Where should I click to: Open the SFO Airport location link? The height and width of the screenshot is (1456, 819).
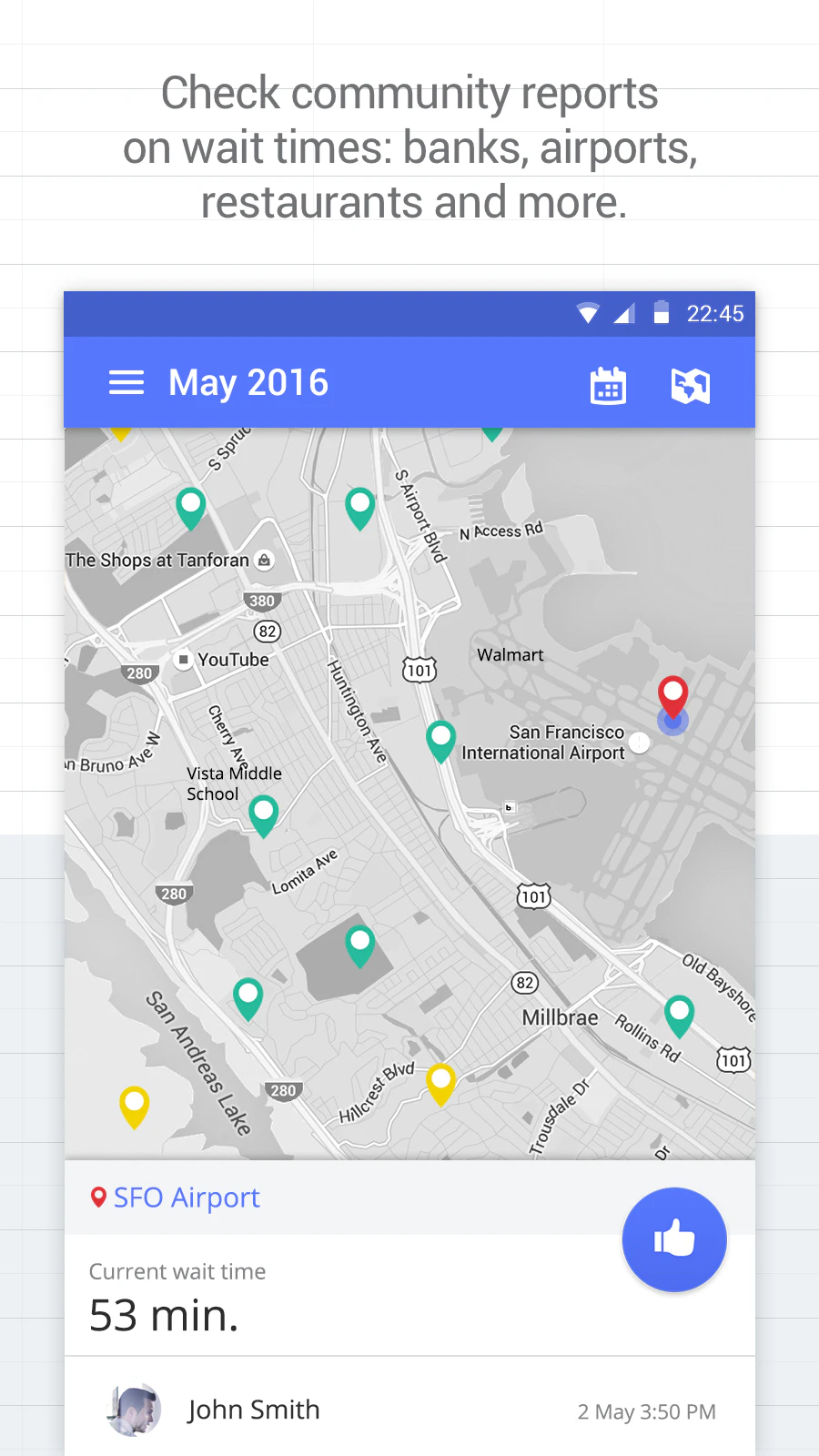tap(186, 1198)
